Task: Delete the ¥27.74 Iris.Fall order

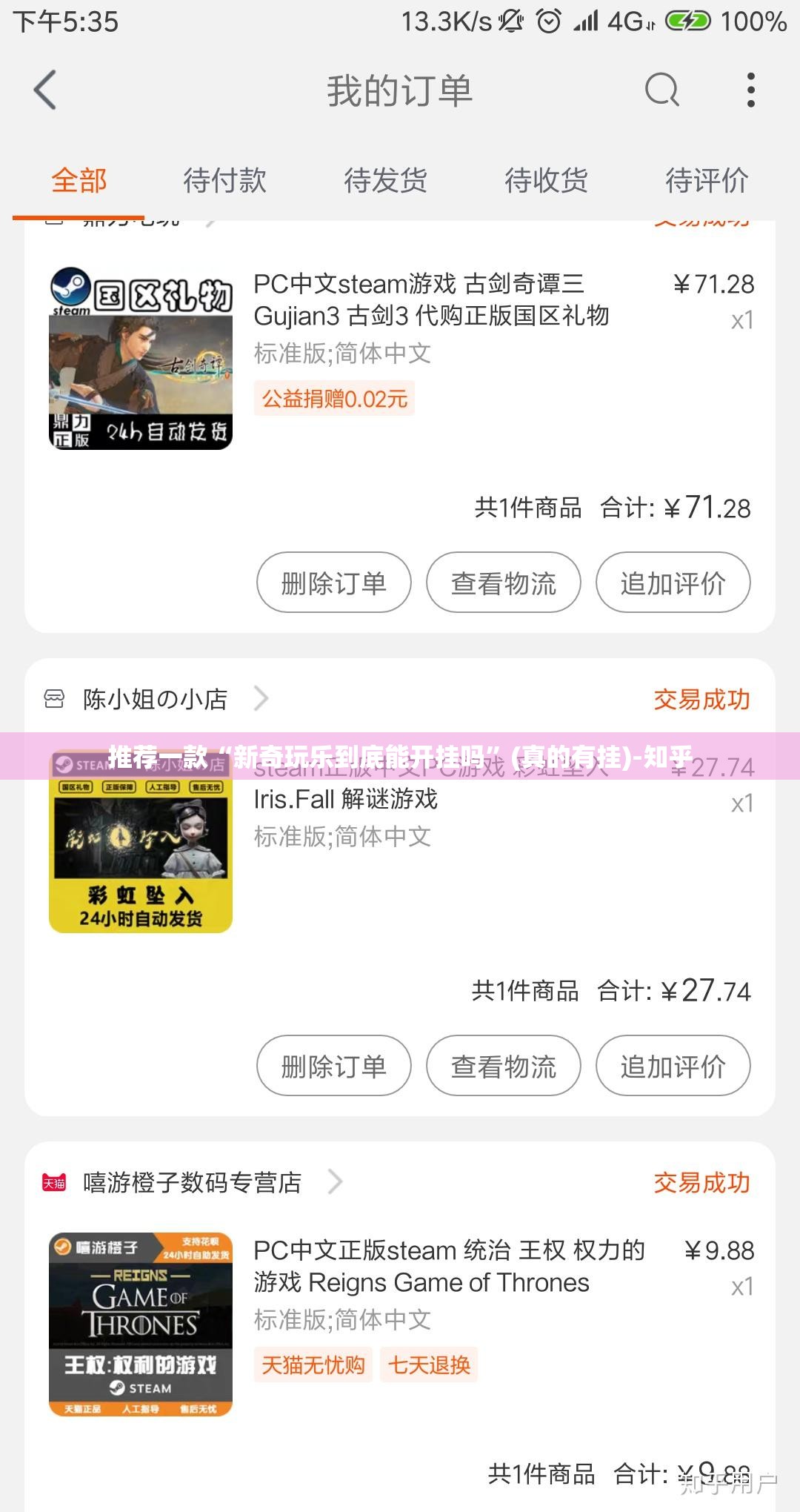Action: (x=333, y=1067)
